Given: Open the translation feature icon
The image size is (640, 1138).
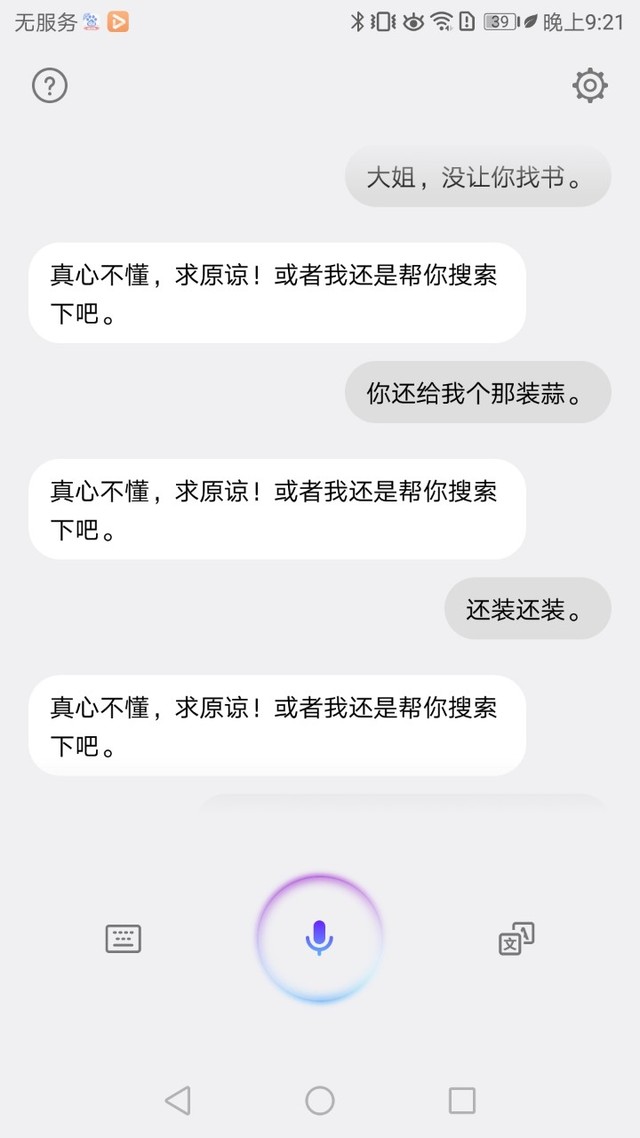Looking at the screenshot, I should (517, 938).
